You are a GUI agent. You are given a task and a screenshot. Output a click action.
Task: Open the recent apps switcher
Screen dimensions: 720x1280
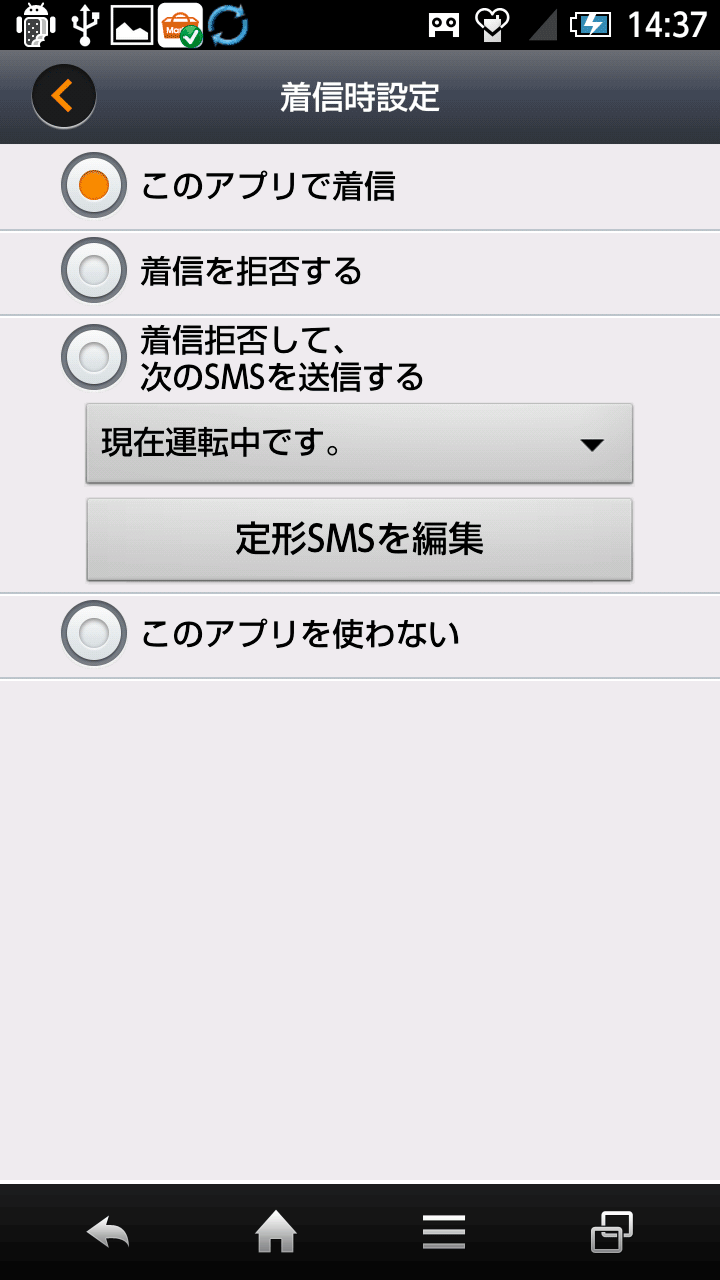pyautogui.click(x=611, y=1232)
